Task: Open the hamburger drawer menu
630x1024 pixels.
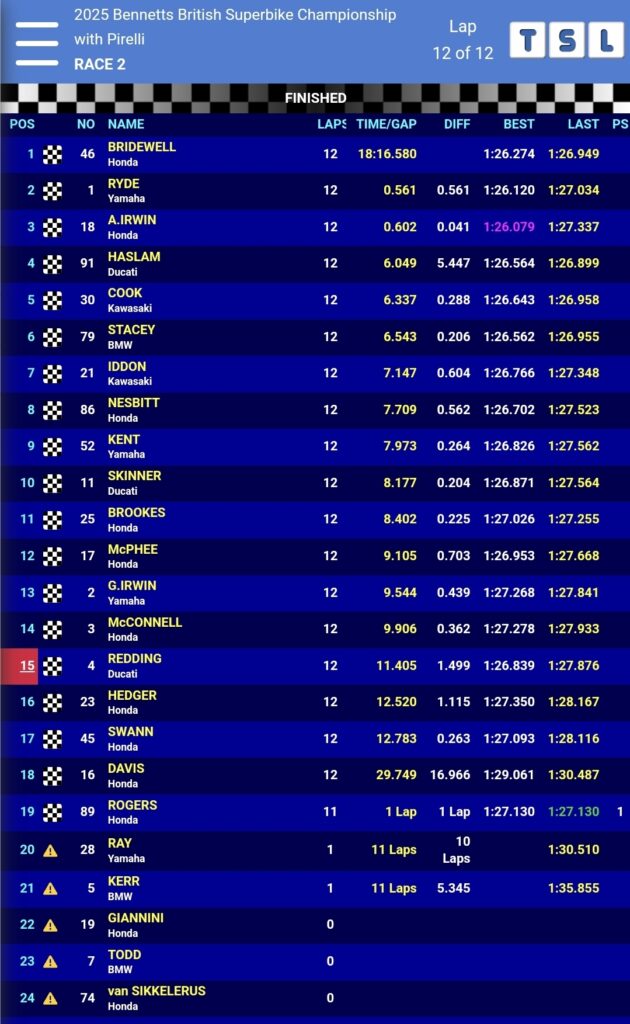Action: pyautogui.click(x=37, y=44)
